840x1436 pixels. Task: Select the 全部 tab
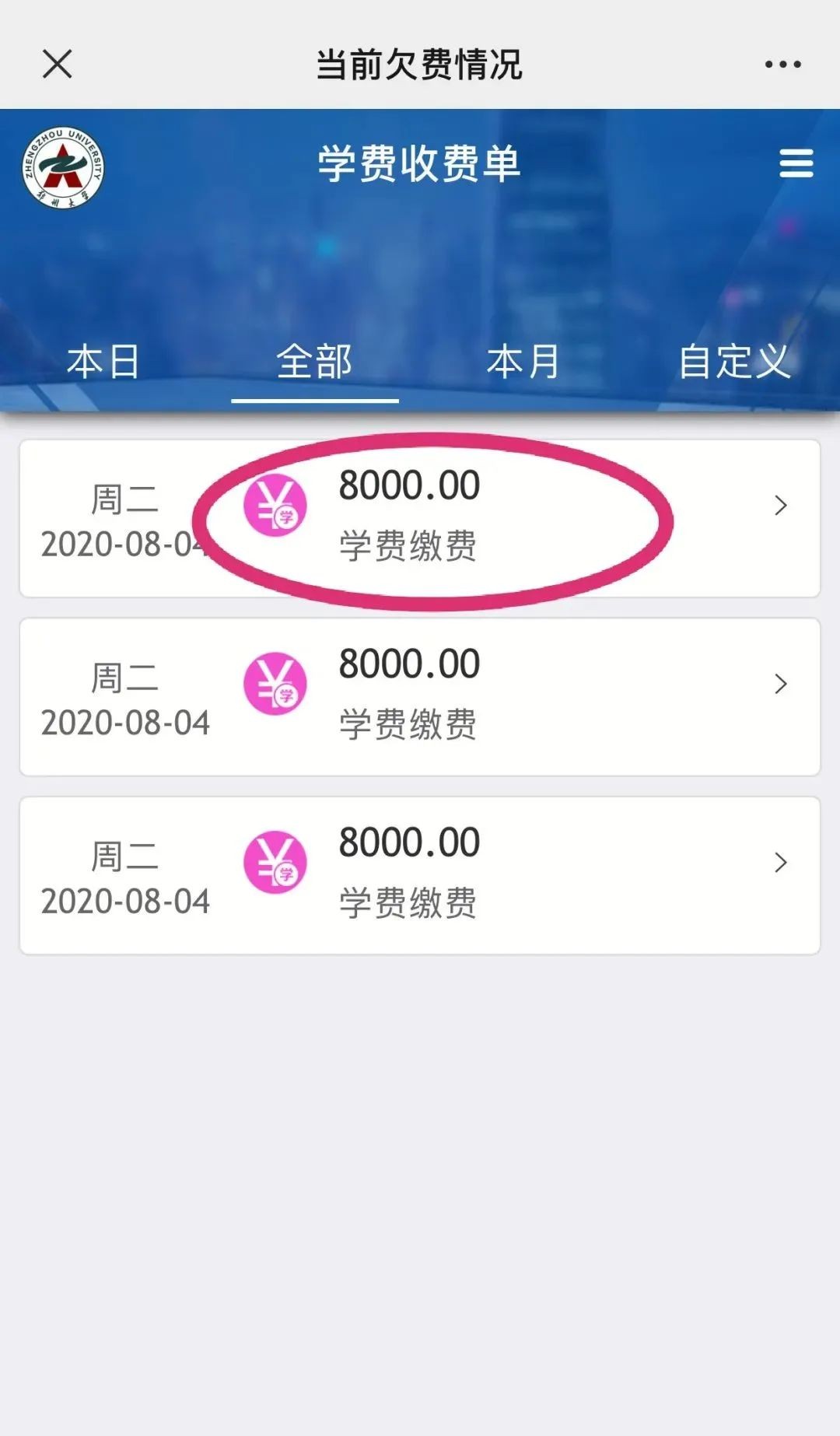pyautogui.click(x=315, y=362)
